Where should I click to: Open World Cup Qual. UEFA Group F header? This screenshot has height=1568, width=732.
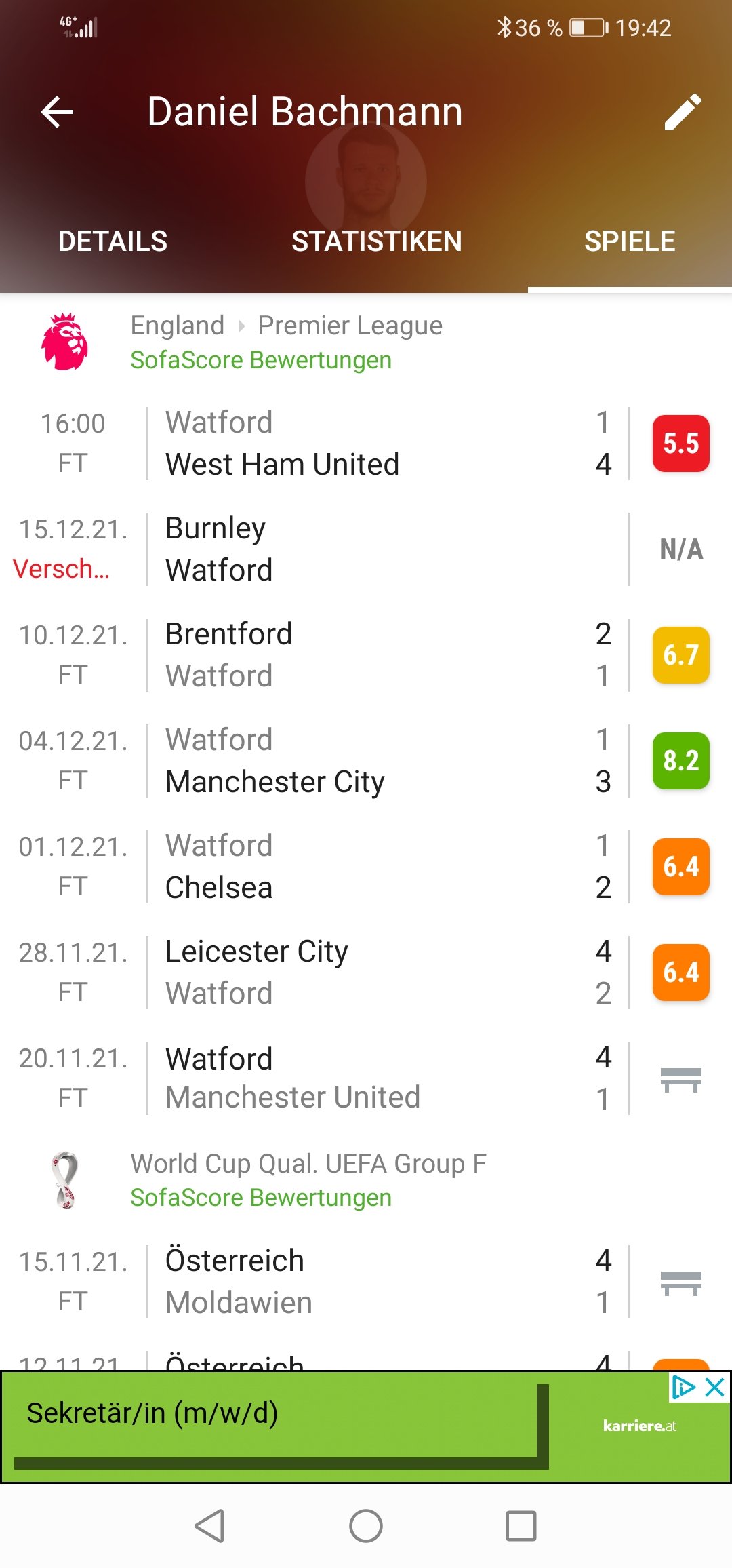tap(366, 1180)
